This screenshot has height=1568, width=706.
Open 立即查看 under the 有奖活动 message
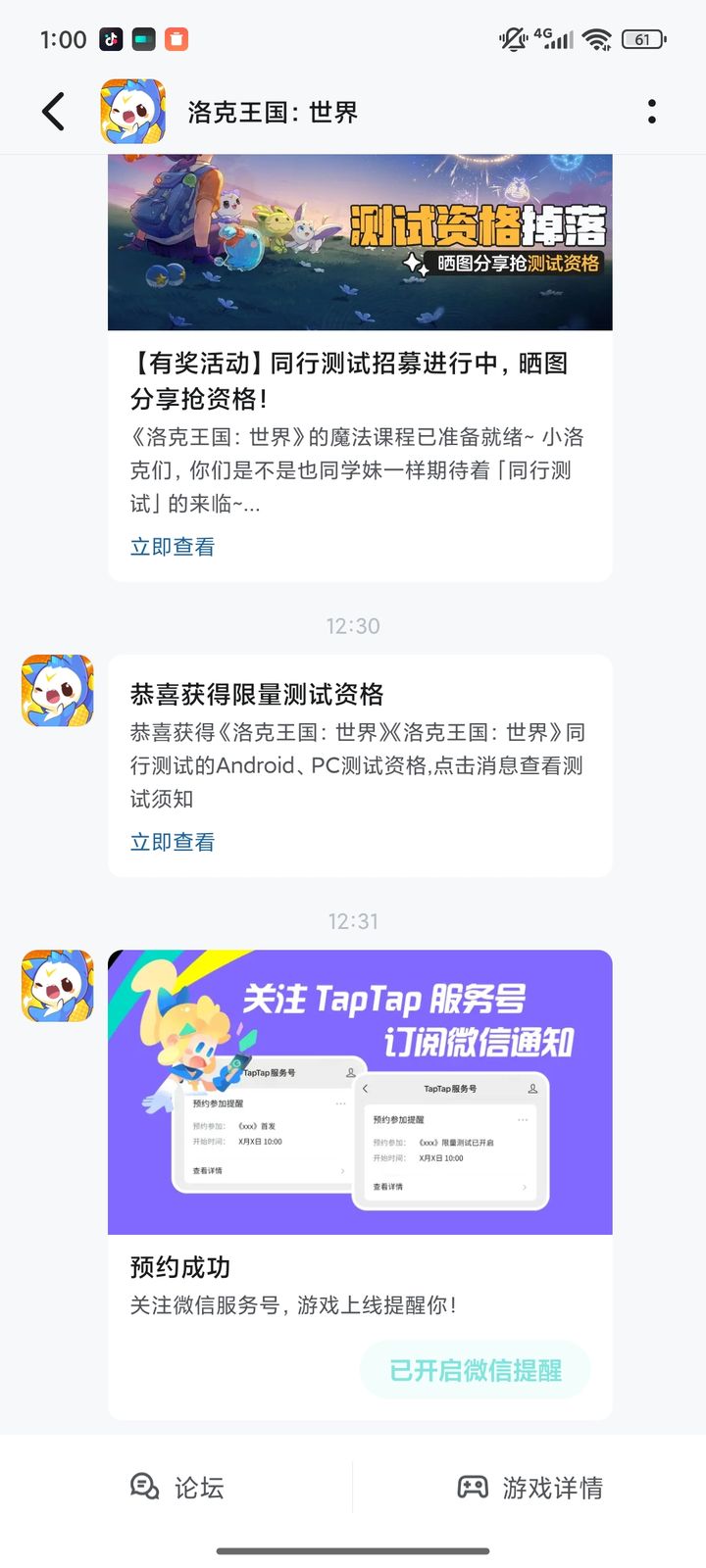(172, 546)
